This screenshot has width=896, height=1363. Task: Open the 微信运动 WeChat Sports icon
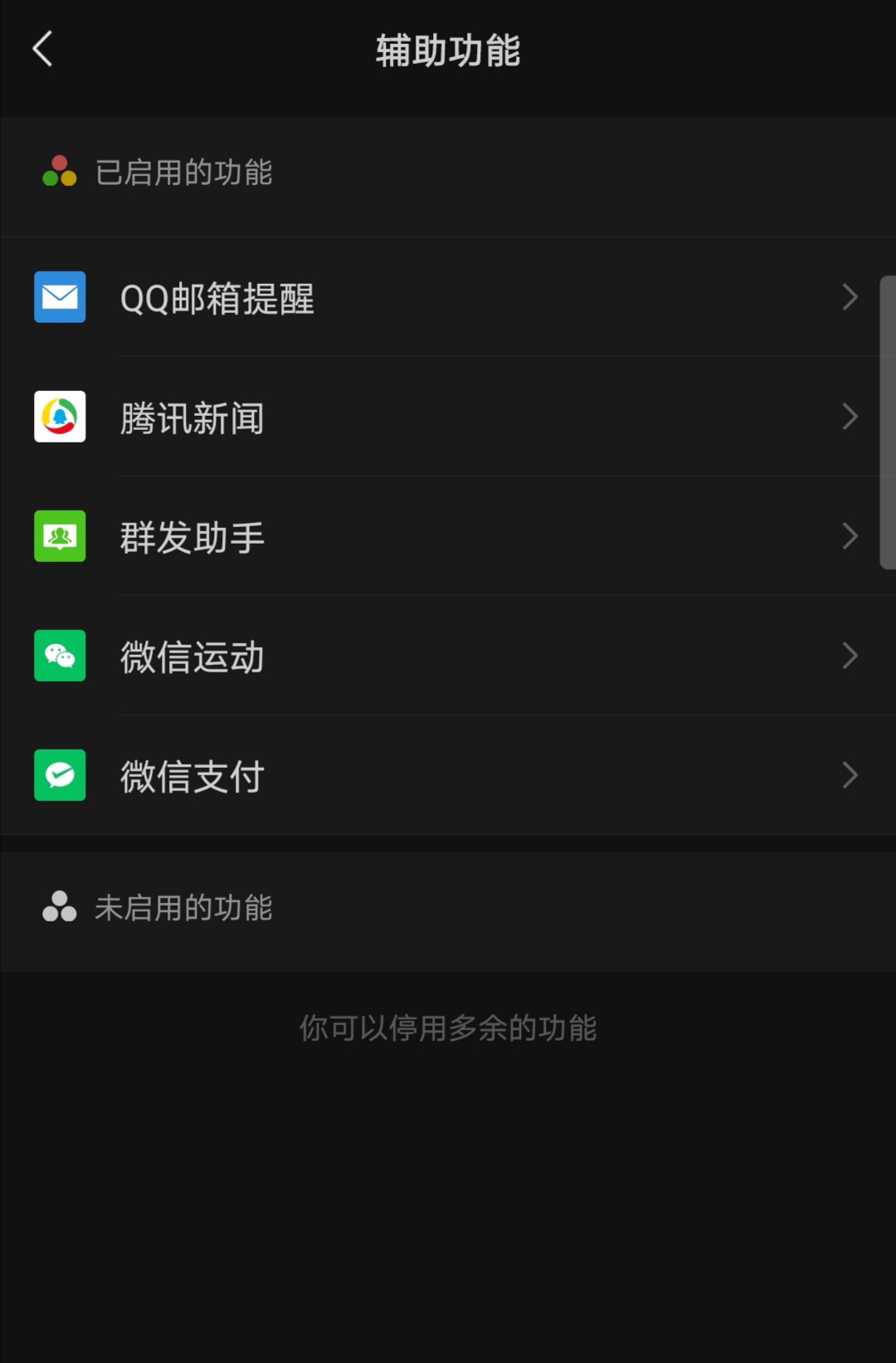pyautogui.click(x=59, y=656)
